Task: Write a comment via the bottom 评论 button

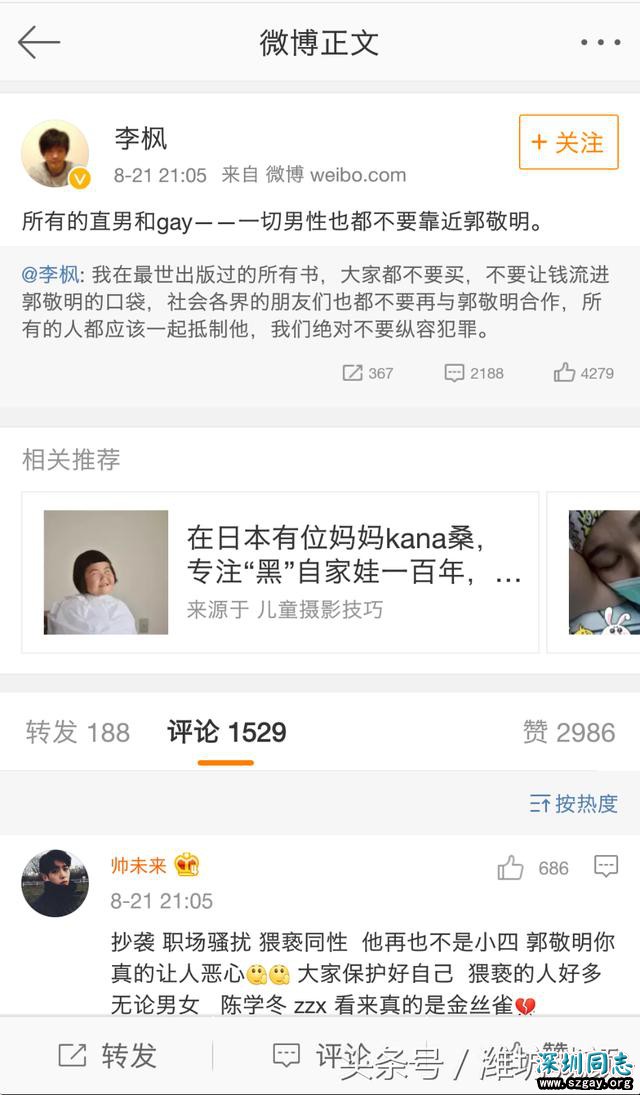Action: [x=320, y=1055]
